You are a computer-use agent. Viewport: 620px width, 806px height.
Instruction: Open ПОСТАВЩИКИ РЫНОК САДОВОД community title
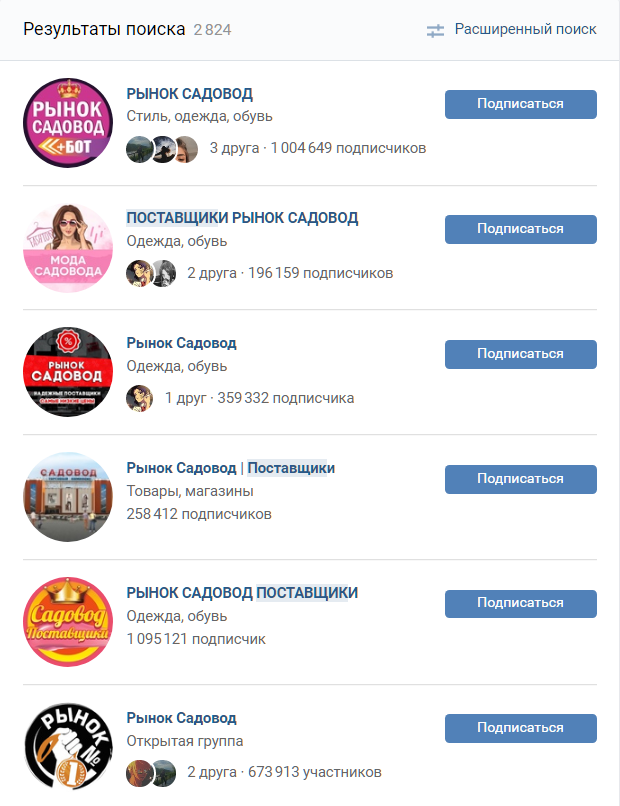click(242, 218)
